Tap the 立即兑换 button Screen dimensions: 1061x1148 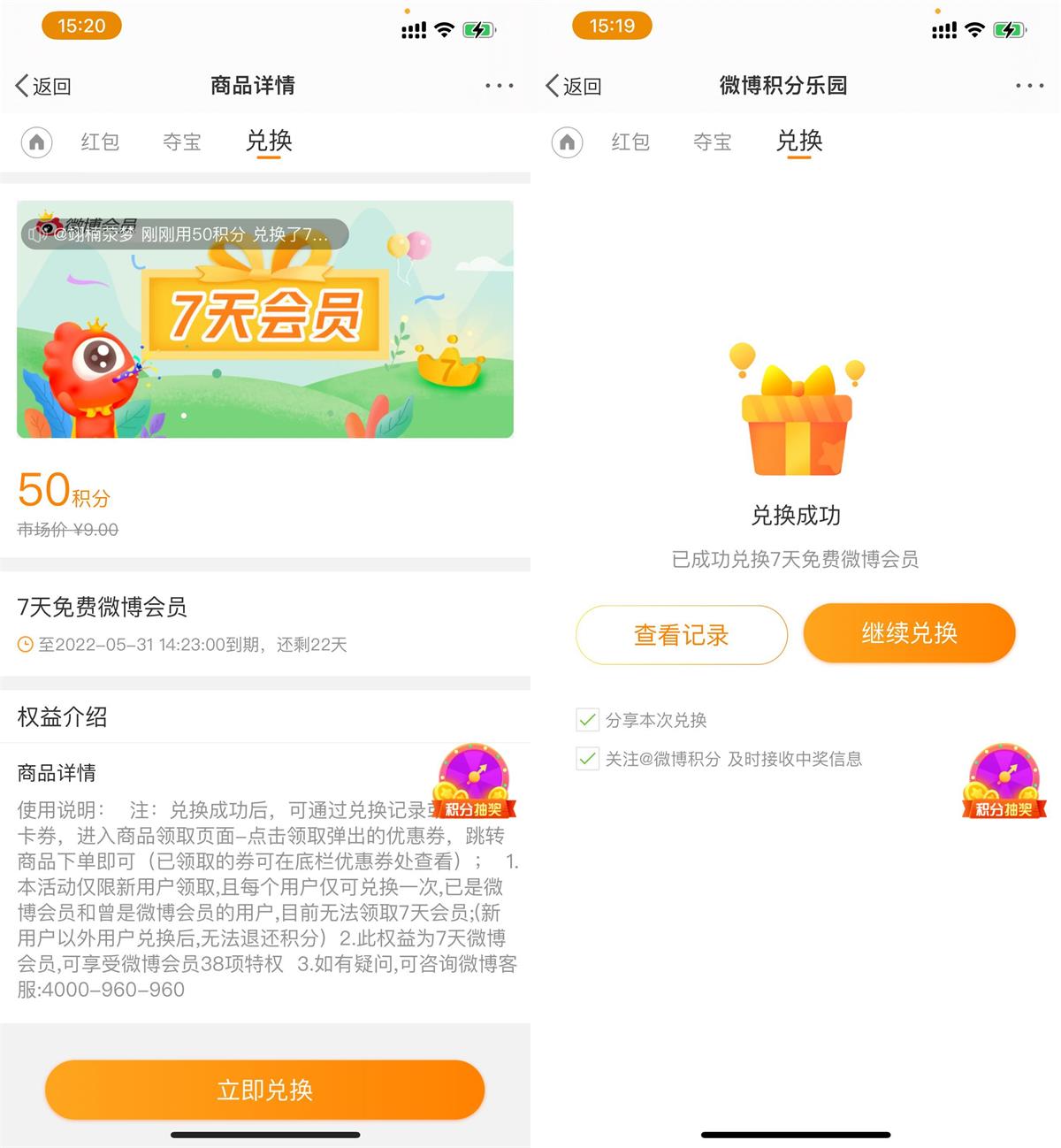[264, 1091]
